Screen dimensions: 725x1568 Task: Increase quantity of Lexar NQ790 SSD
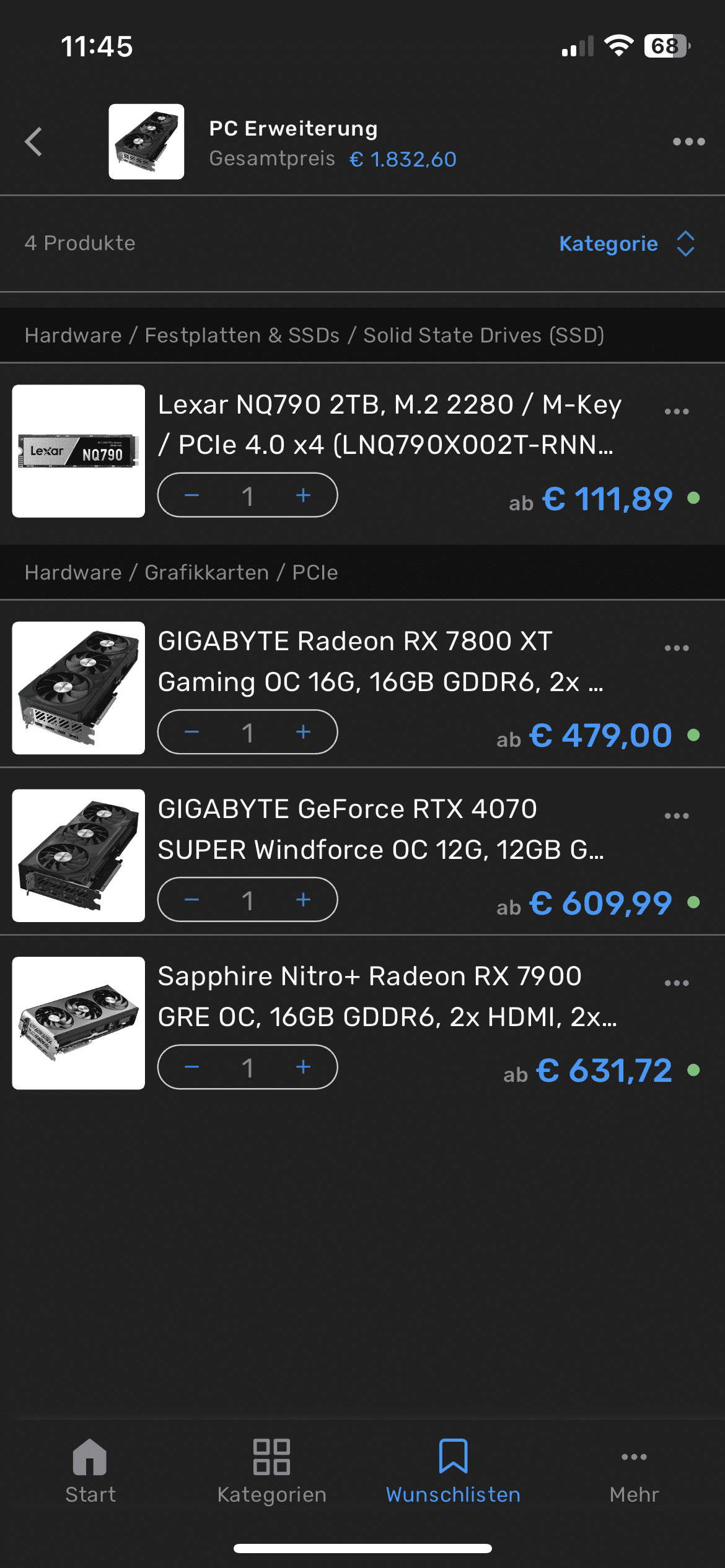click(303, 495)
